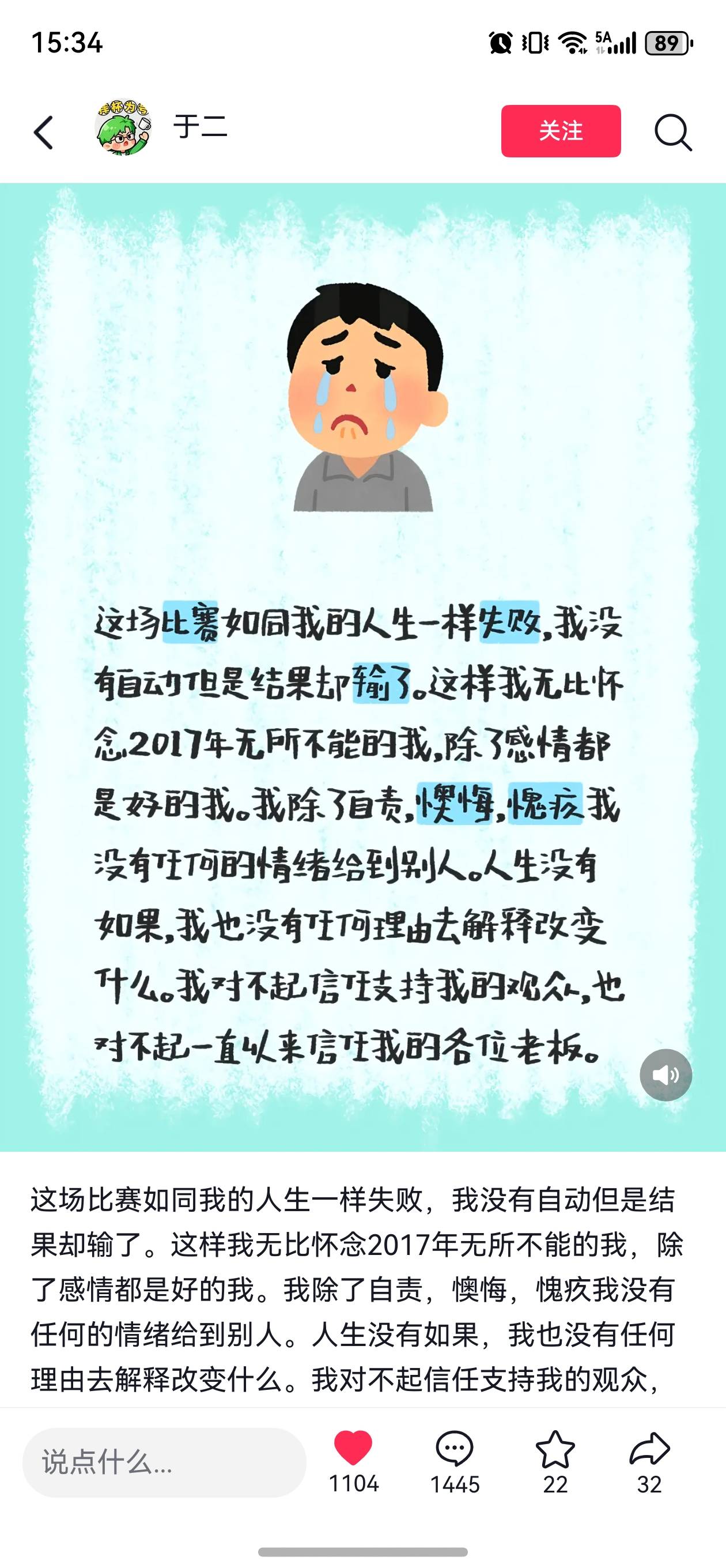Screen dimensions: 726x1568
Task: Mute the post's sound speaker icon
Action: pyautogui.click(x=665, y=1076)
